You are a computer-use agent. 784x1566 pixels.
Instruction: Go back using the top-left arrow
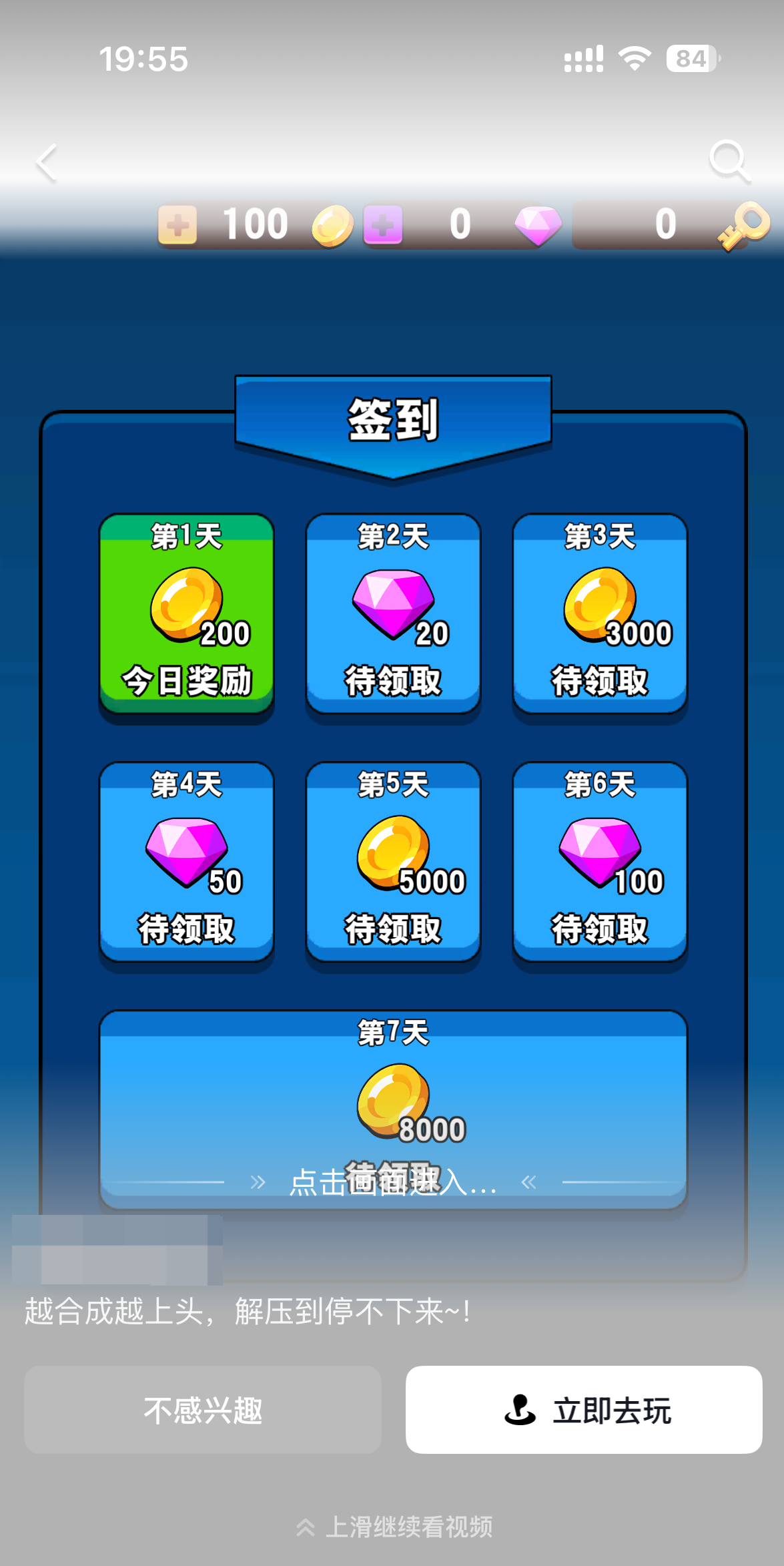point(47,163)
